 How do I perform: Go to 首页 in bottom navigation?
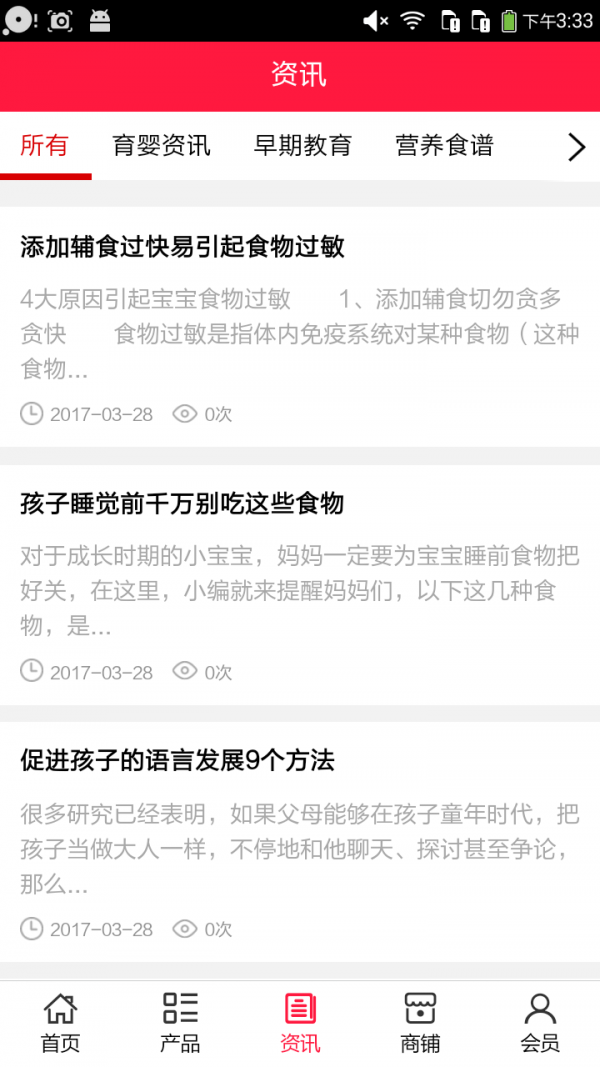[x=60, y=1022]
